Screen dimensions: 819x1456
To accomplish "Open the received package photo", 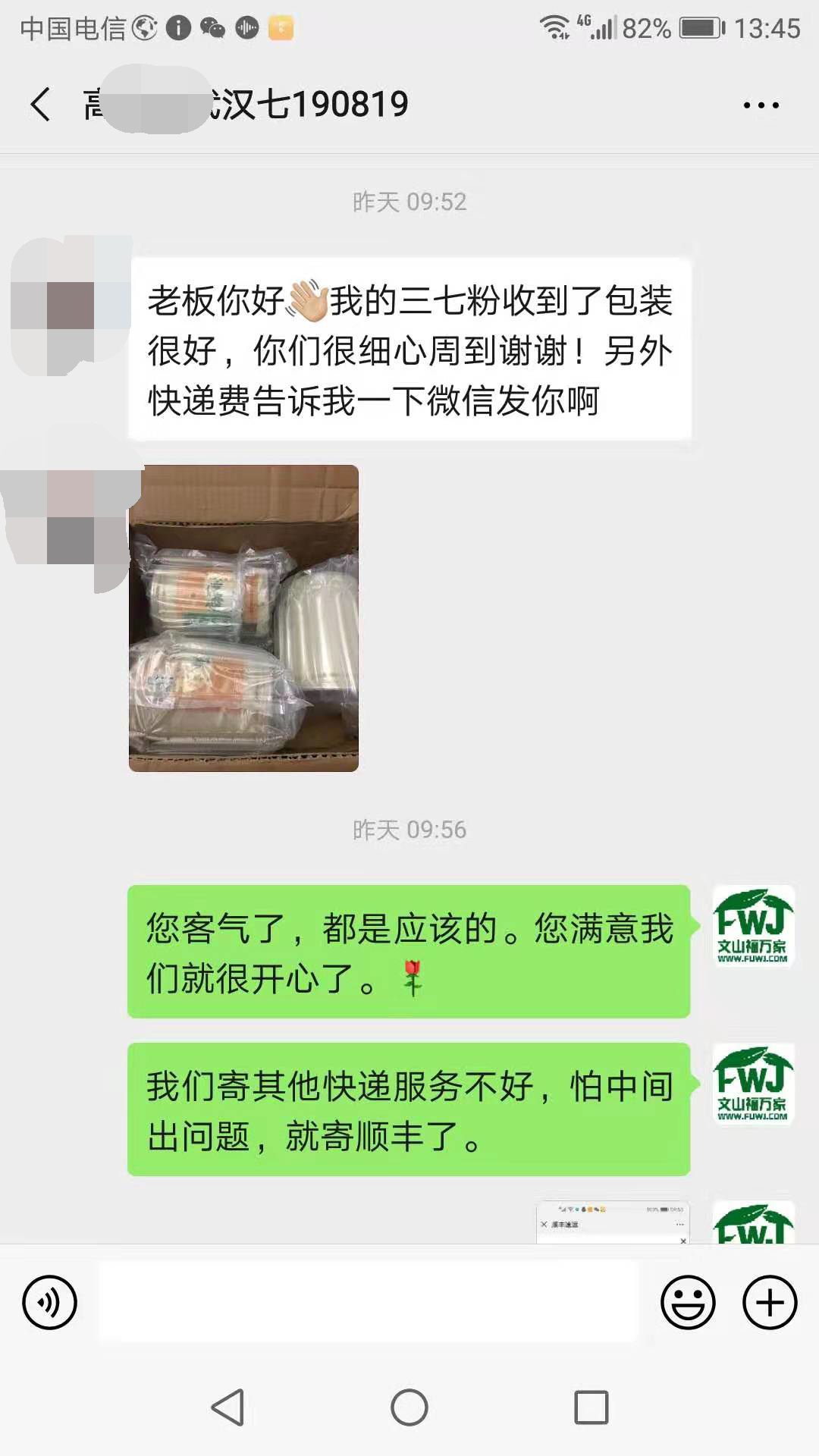I will pos(243,618).
